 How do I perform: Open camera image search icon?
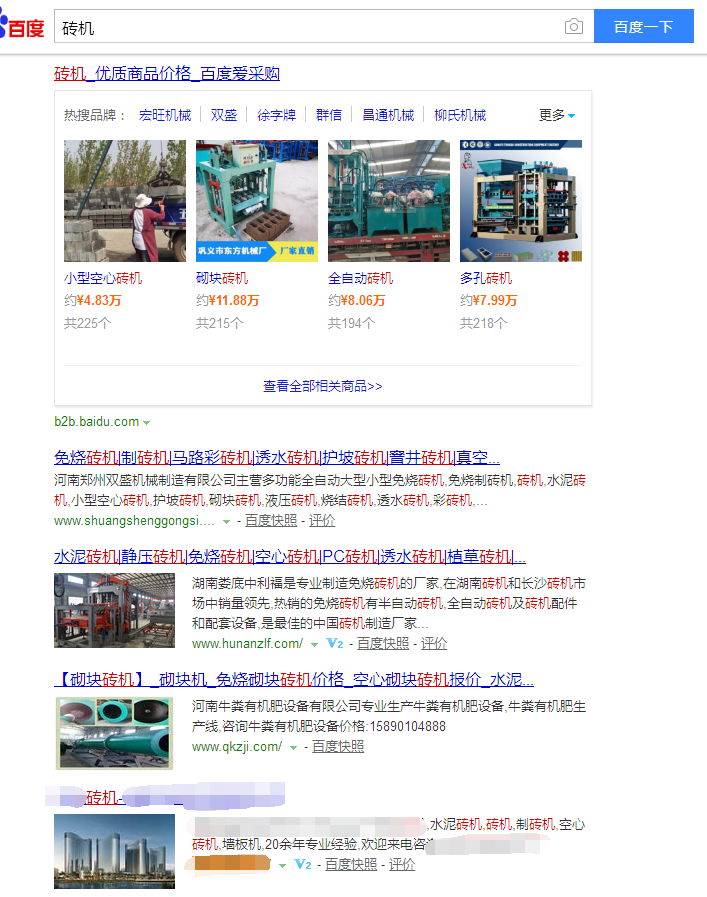click(573, 27)
